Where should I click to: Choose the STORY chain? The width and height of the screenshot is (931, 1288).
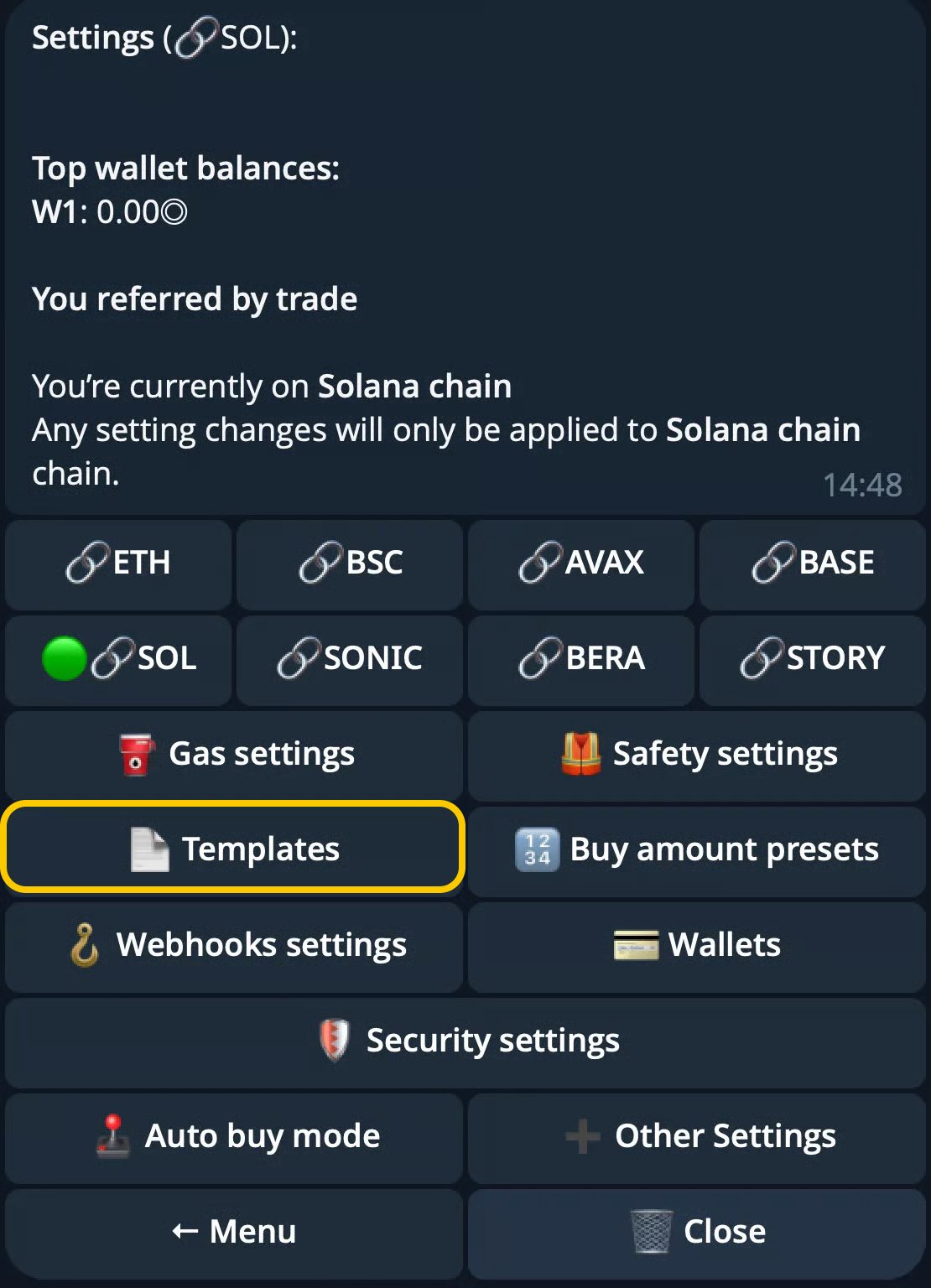click(x=813, y=659)
